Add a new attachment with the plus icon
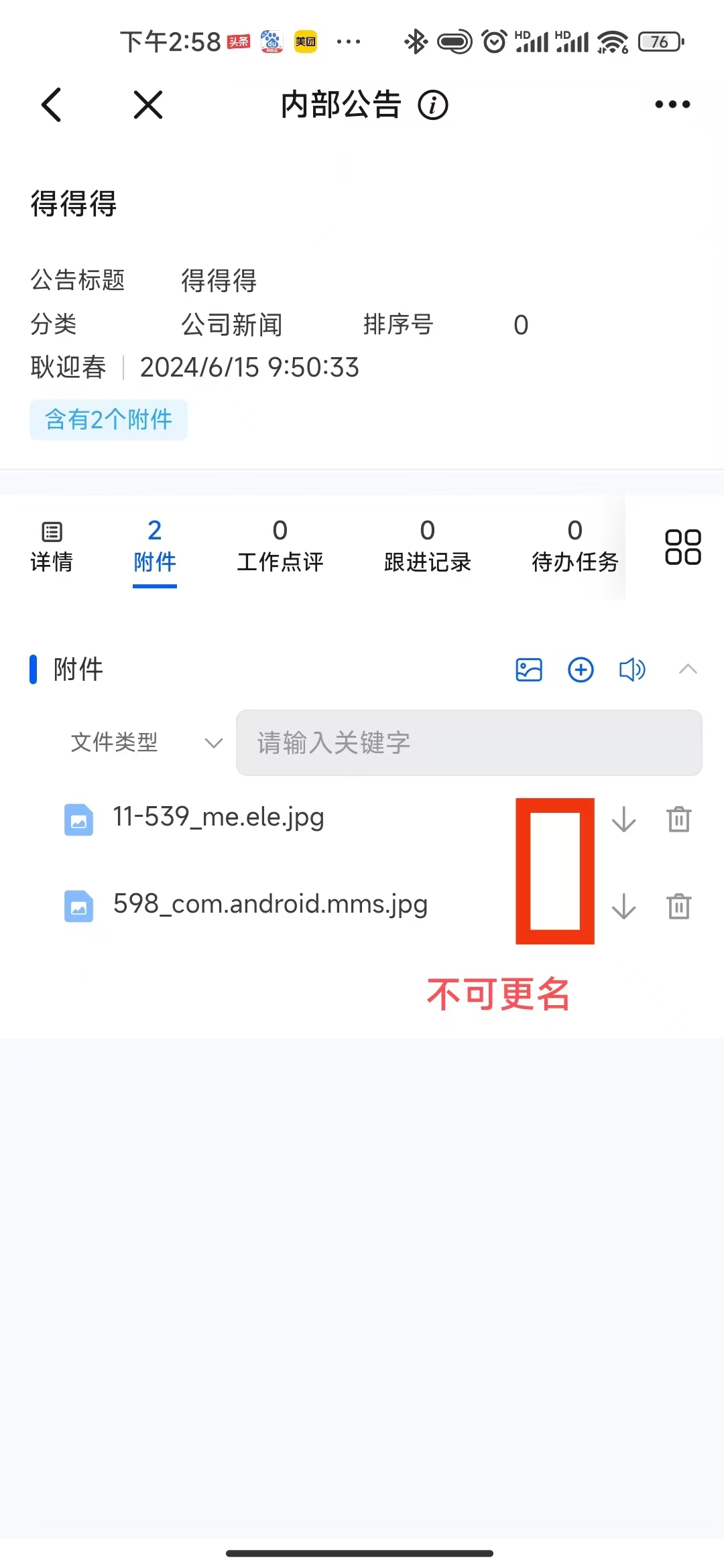The width and height of the screenshot is (724, 1568). coord(581,669)
